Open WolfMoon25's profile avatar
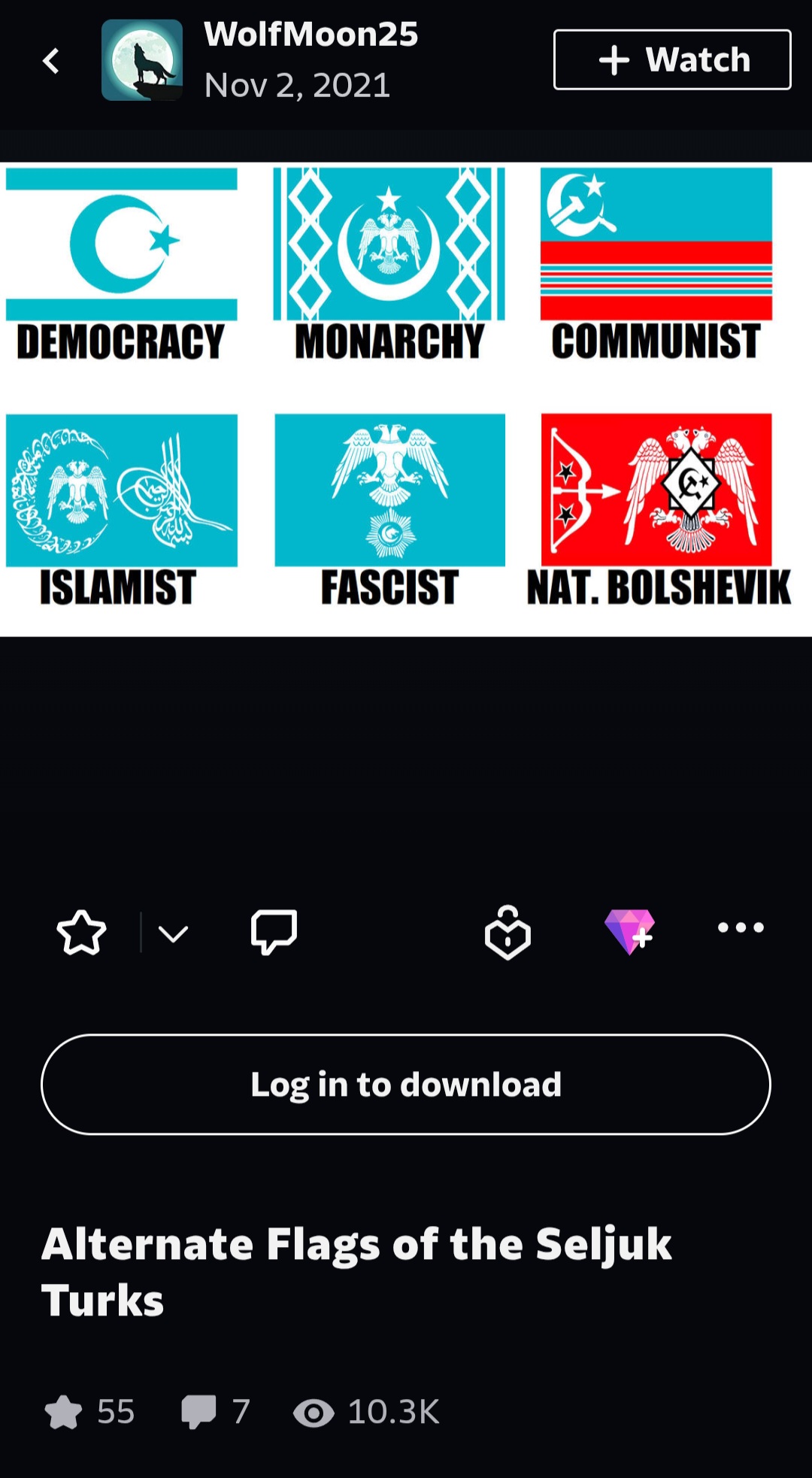This screenshot has width=812, height=1478. tap(142, 60)
